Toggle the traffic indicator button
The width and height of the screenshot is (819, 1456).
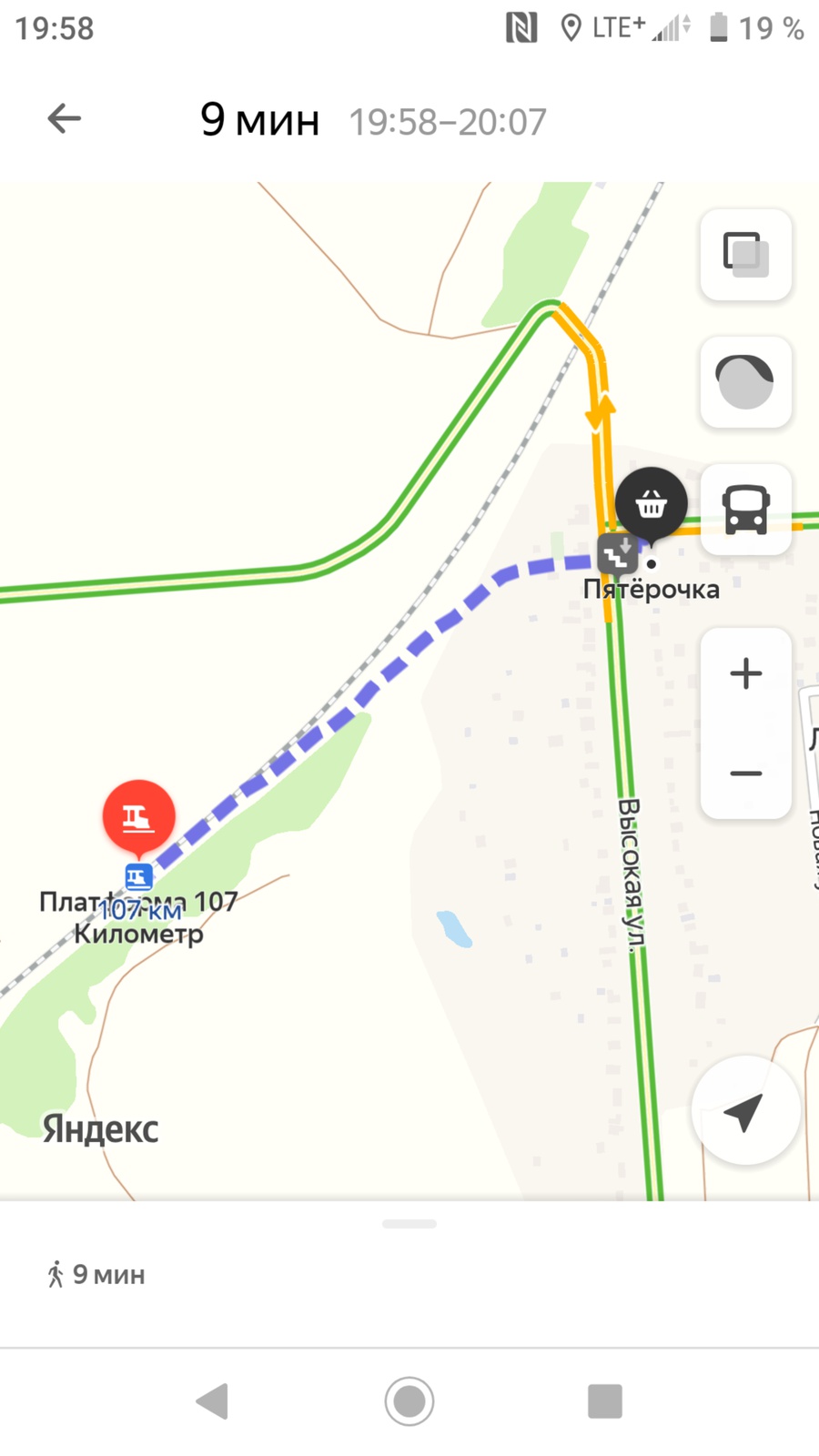pyautogui.click(x=745, y=382)
